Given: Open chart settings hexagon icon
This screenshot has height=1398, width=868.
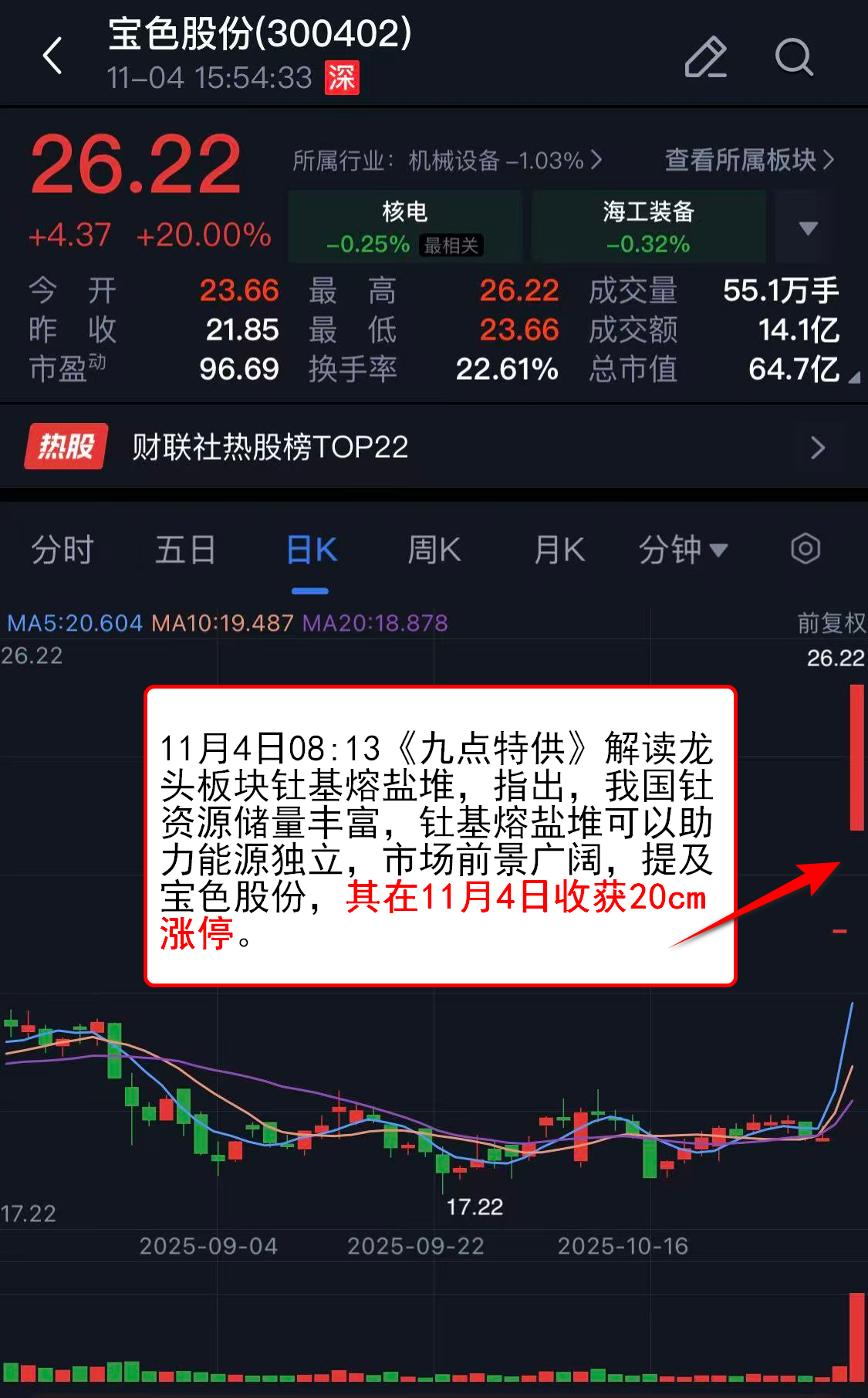Looking at the screenshot, I should [x=805, y=549].
